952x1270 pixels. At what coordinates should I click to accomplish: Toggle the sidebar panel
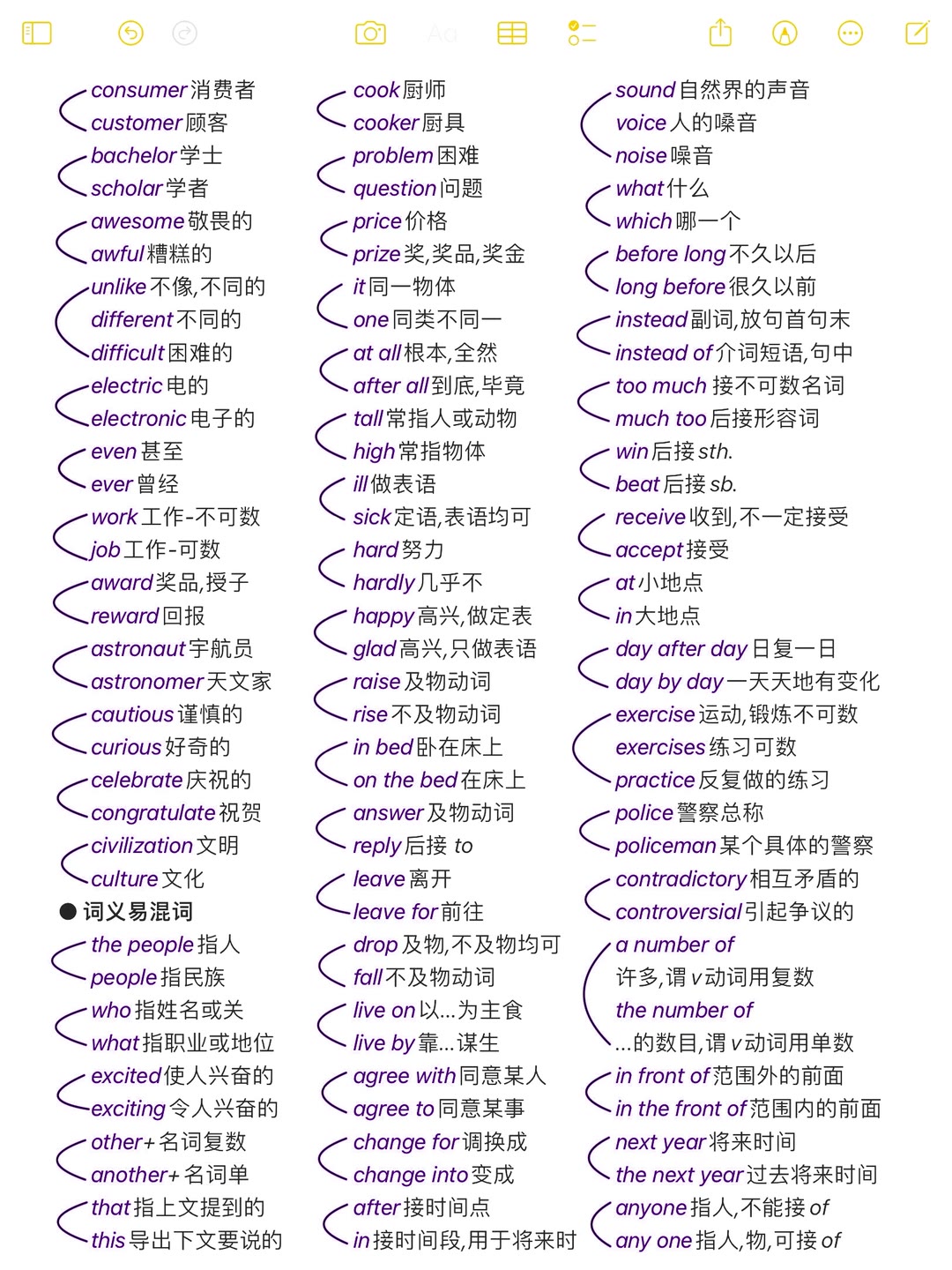[36, 34]
